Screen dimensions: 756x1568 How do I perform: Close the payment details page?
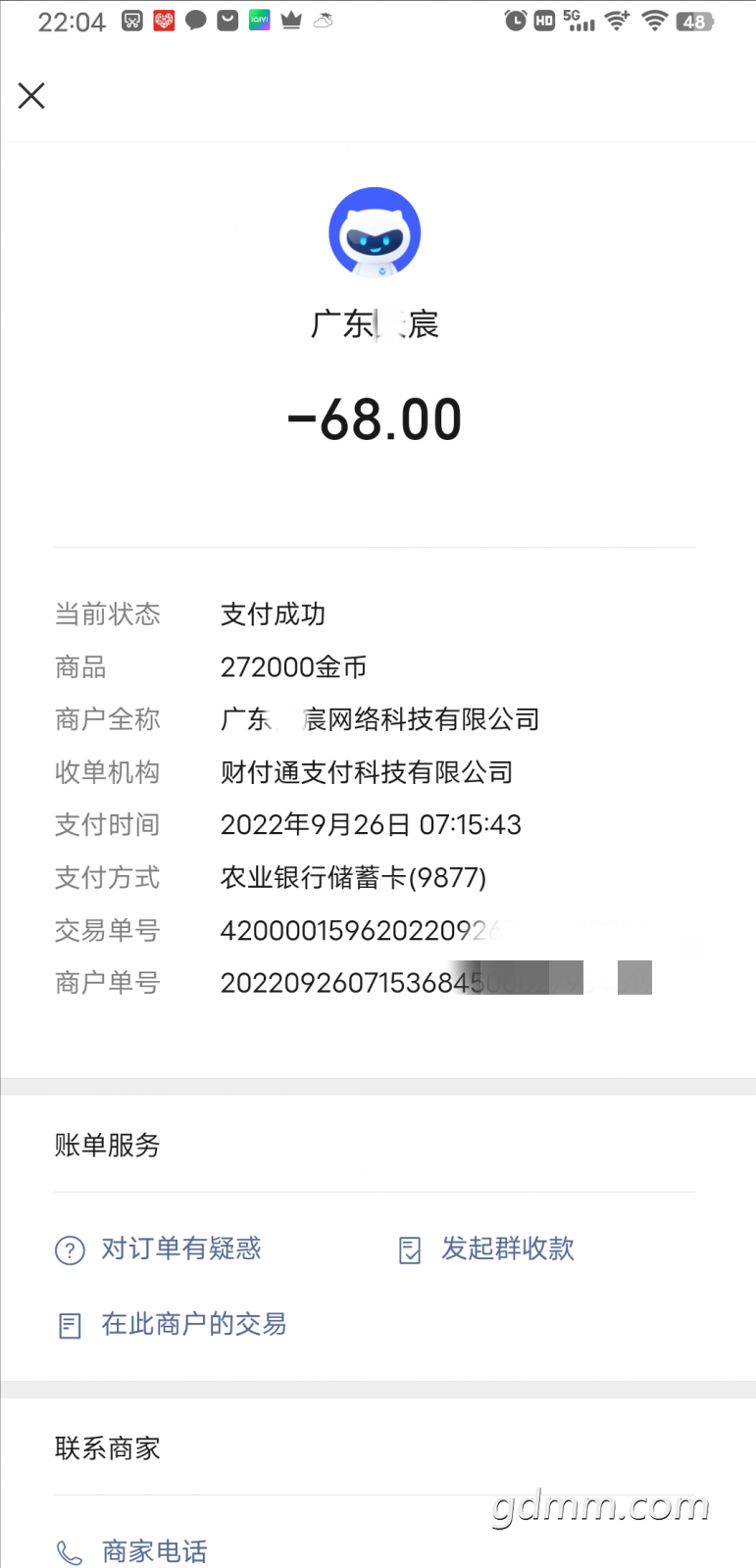31,95
